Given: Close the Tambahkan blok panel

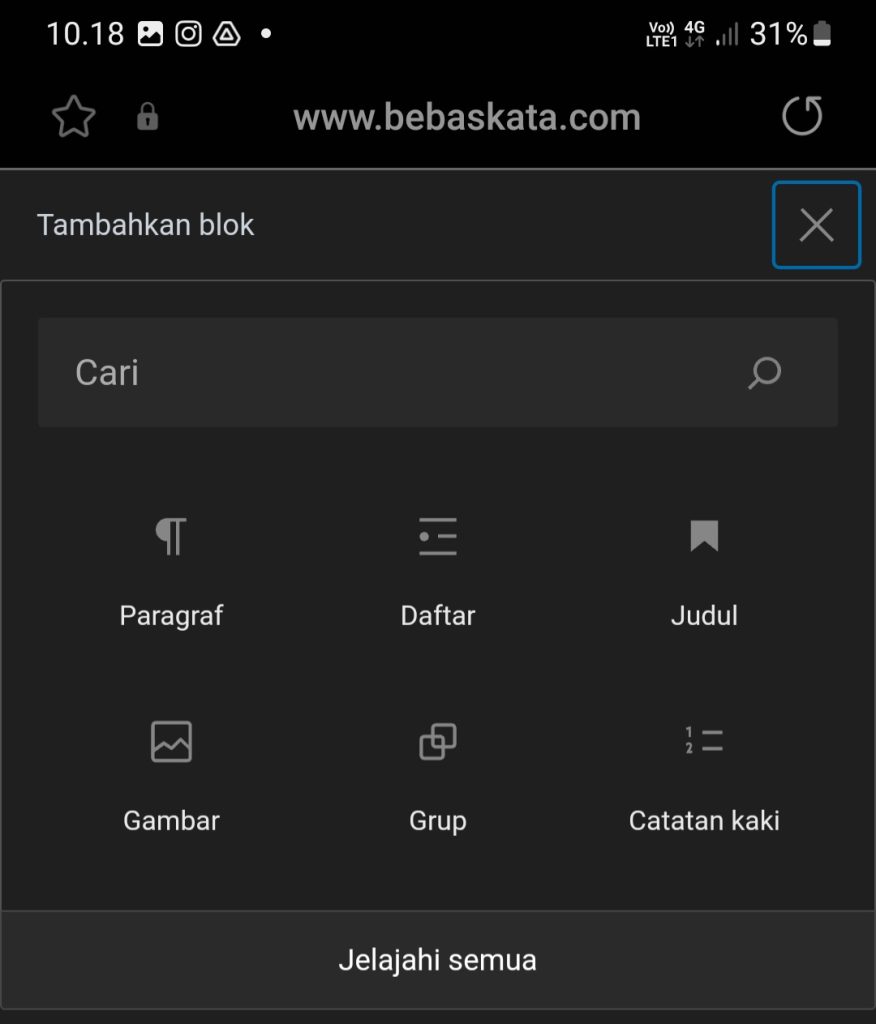Looking at the screenshot, I should click(x=816, y=225).
